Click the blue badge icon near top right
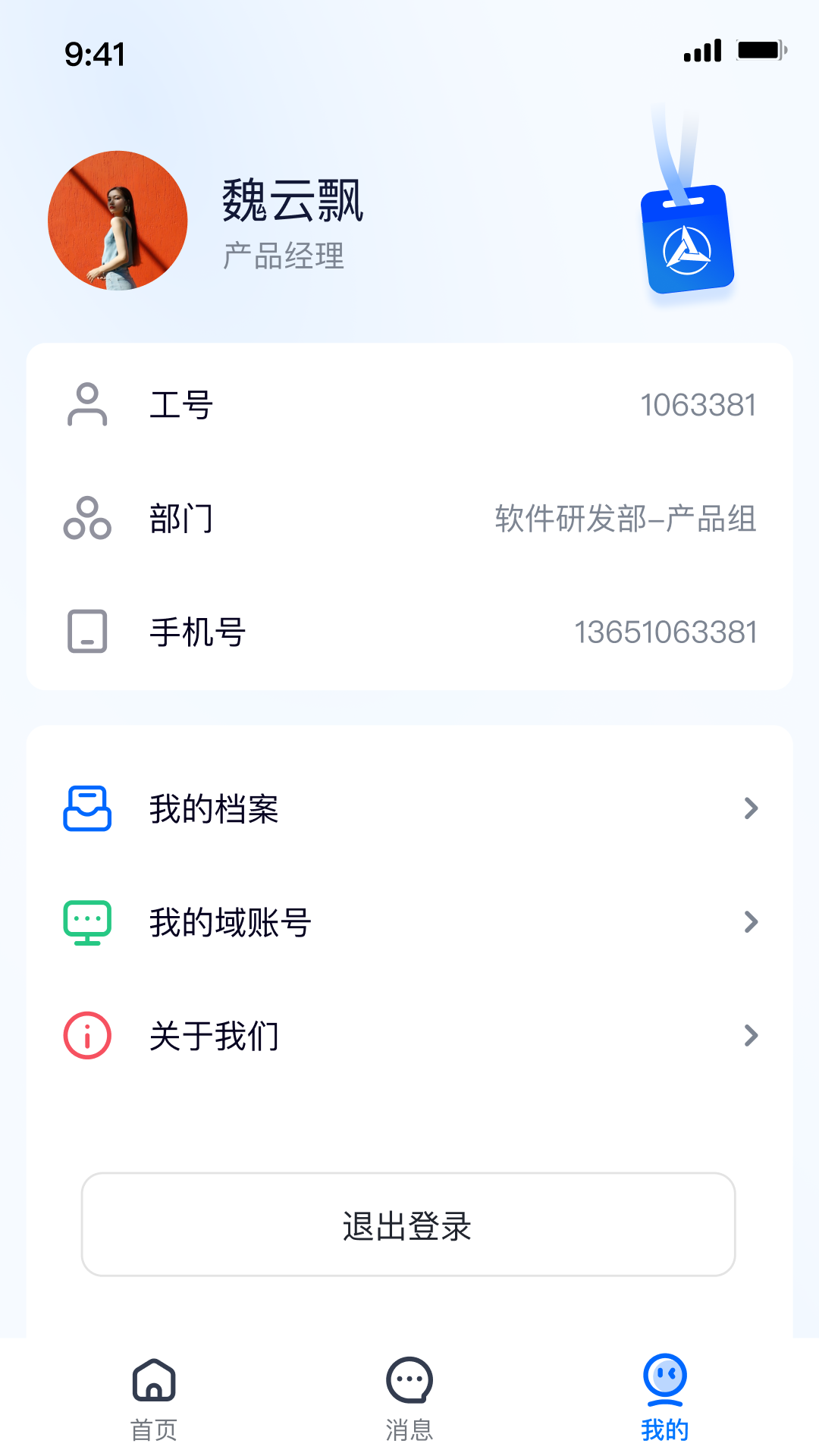819x1456 pixels. coord(689,241)
